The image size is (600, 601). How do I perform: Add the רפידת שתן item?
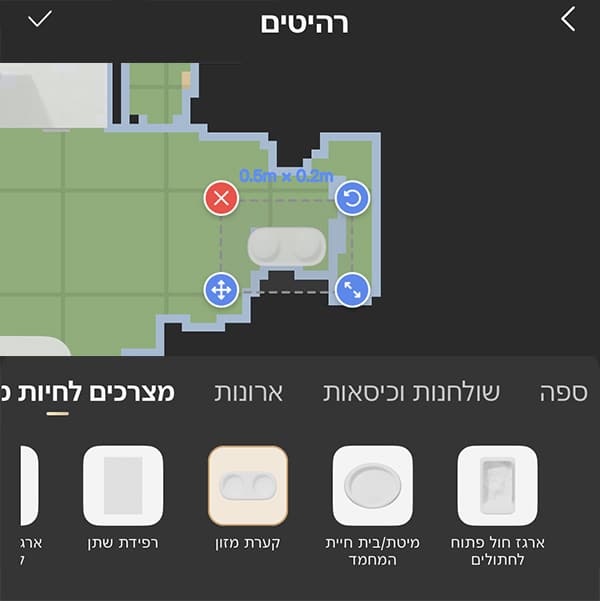point(122,486)
